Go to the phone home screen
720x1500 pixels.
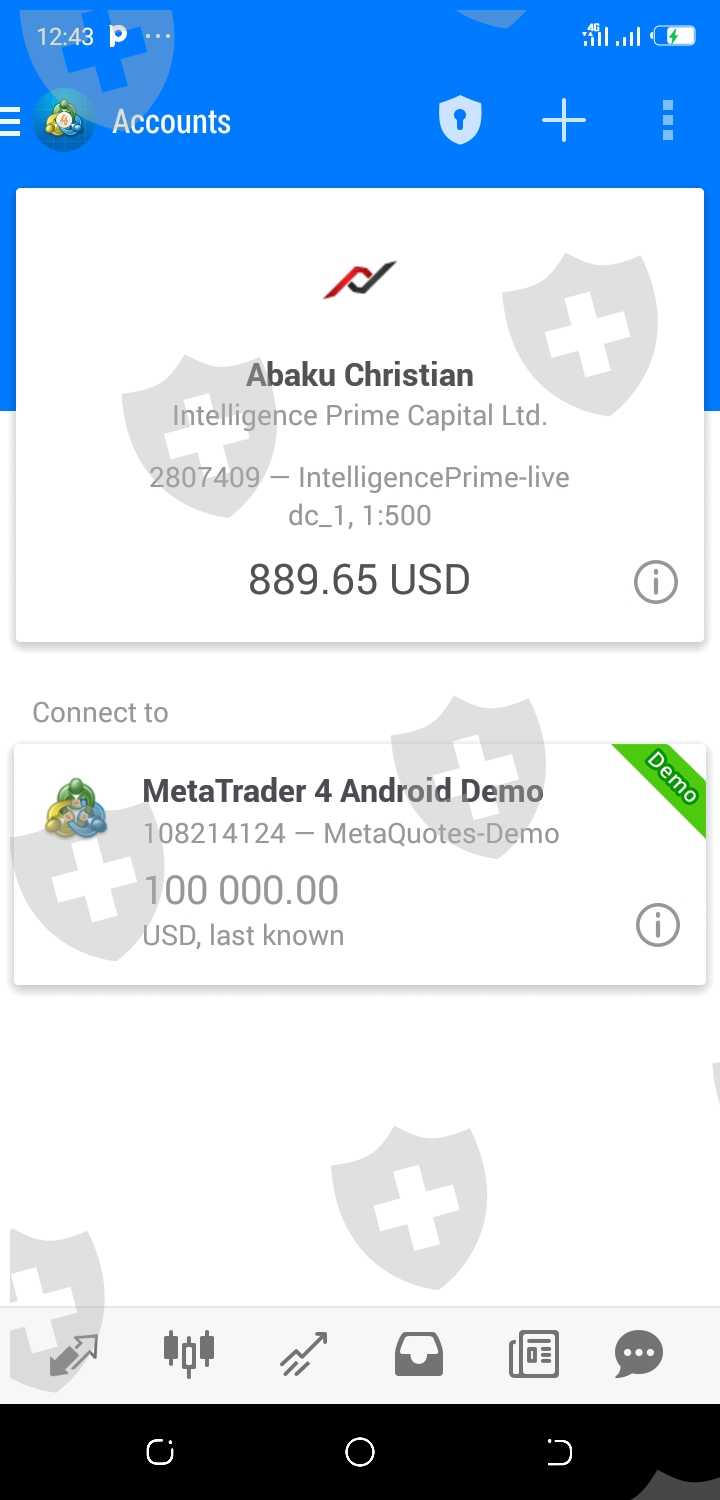[360, 1452]
